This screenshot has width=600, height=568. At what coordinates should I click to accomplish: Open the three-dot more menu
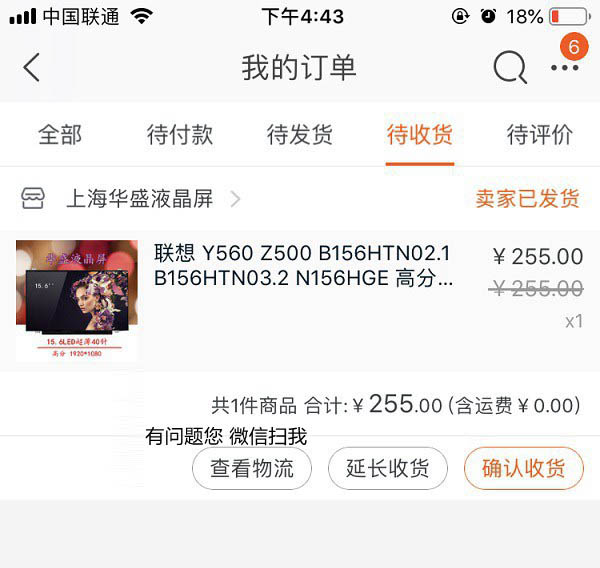pyautogui.click(x=564, y=68)
